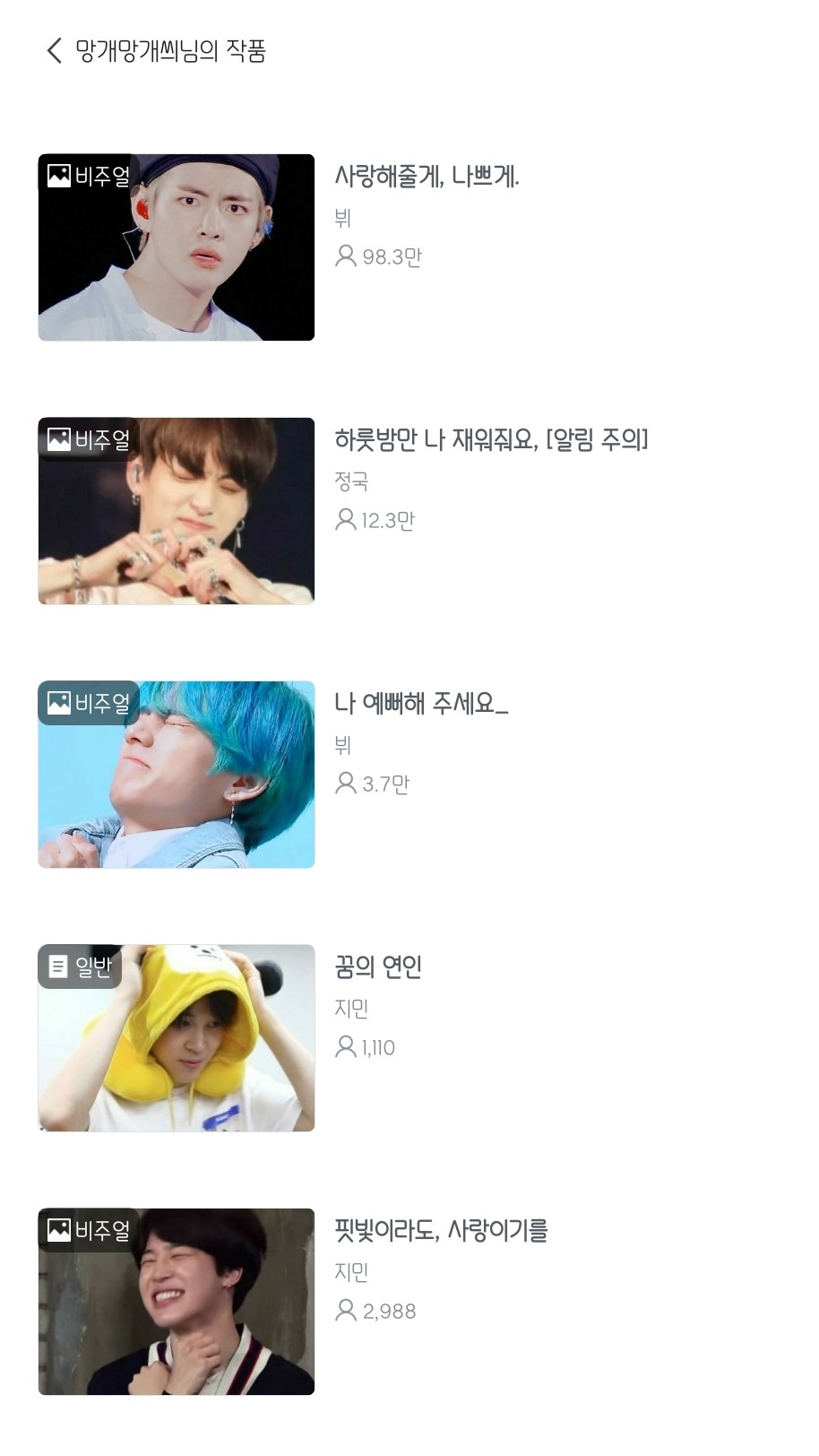Open the story '사랑해줄게, 나쁘게.'
The height and width of the screenshot is (1456, 819).
pyautogui.click(x=427, y=176)
